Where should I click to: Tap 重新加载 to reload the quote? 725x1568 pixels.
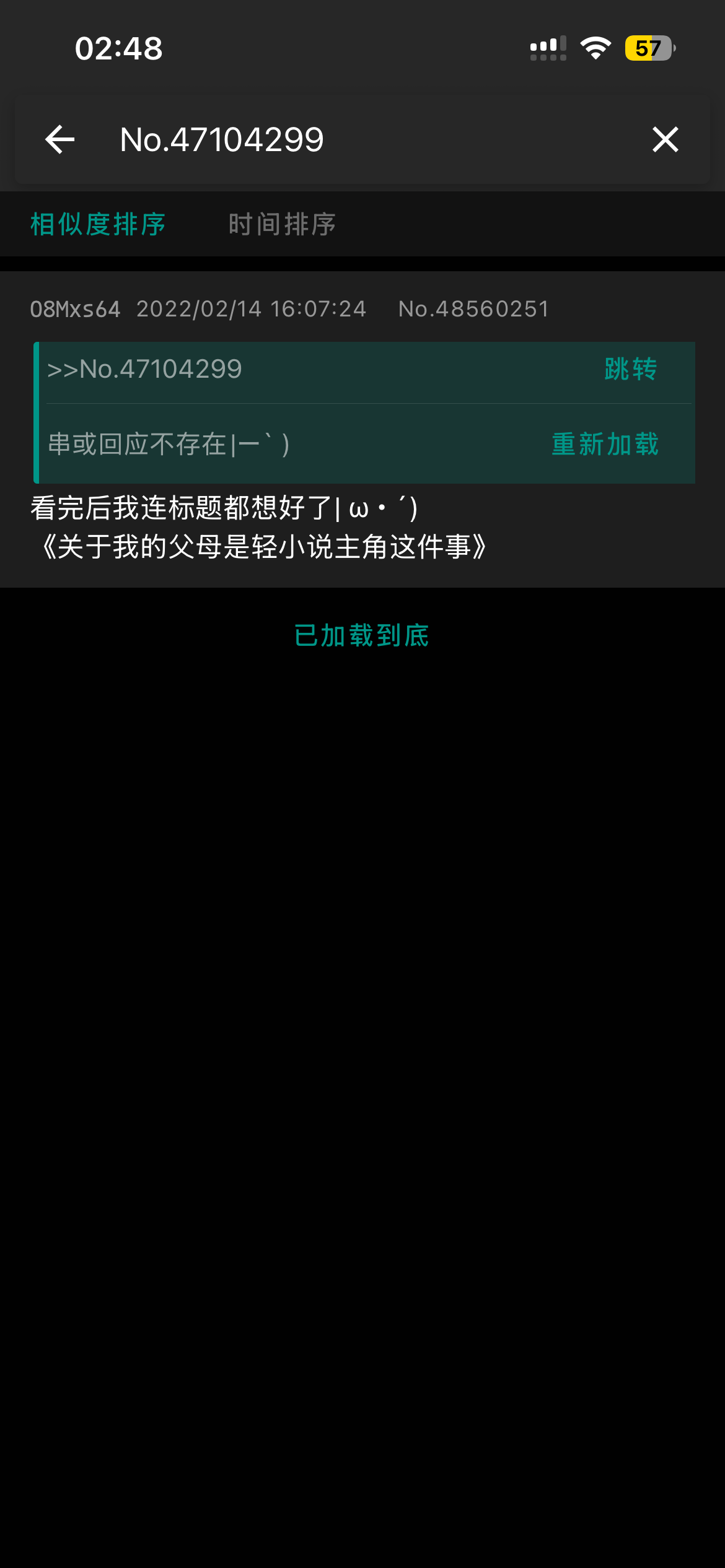(605, 445)
